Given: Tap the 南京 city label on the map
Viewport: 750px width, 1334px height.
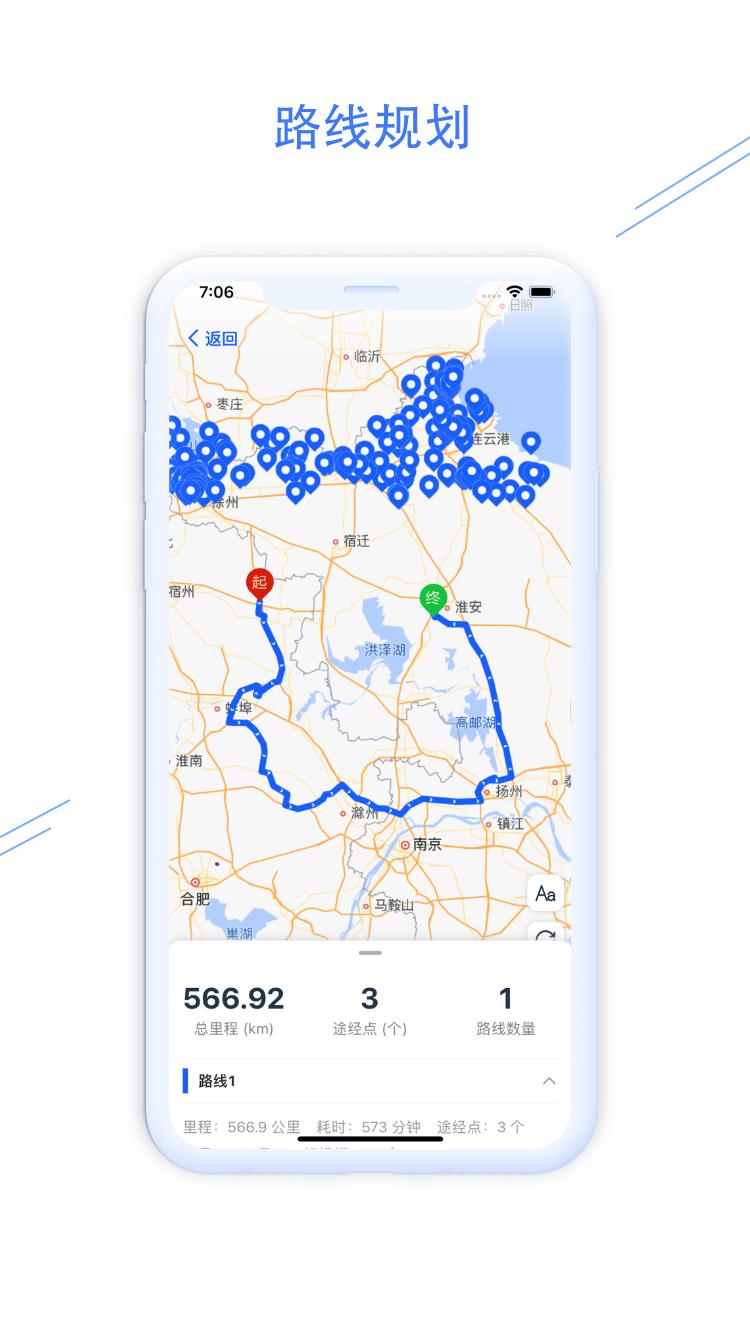Looking at the screenshot, I should pyautogui.click(x=428, y=844).
